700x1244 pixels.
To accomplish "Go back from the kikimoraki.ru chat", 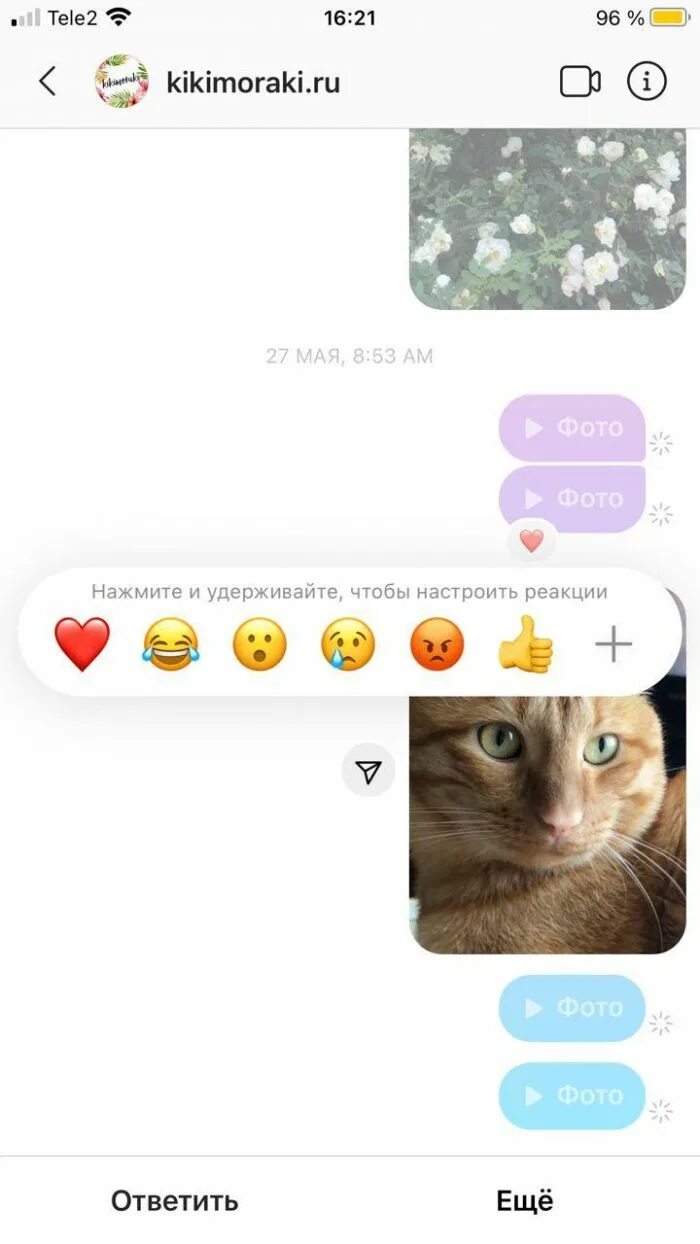I will (x=47, y=81).
